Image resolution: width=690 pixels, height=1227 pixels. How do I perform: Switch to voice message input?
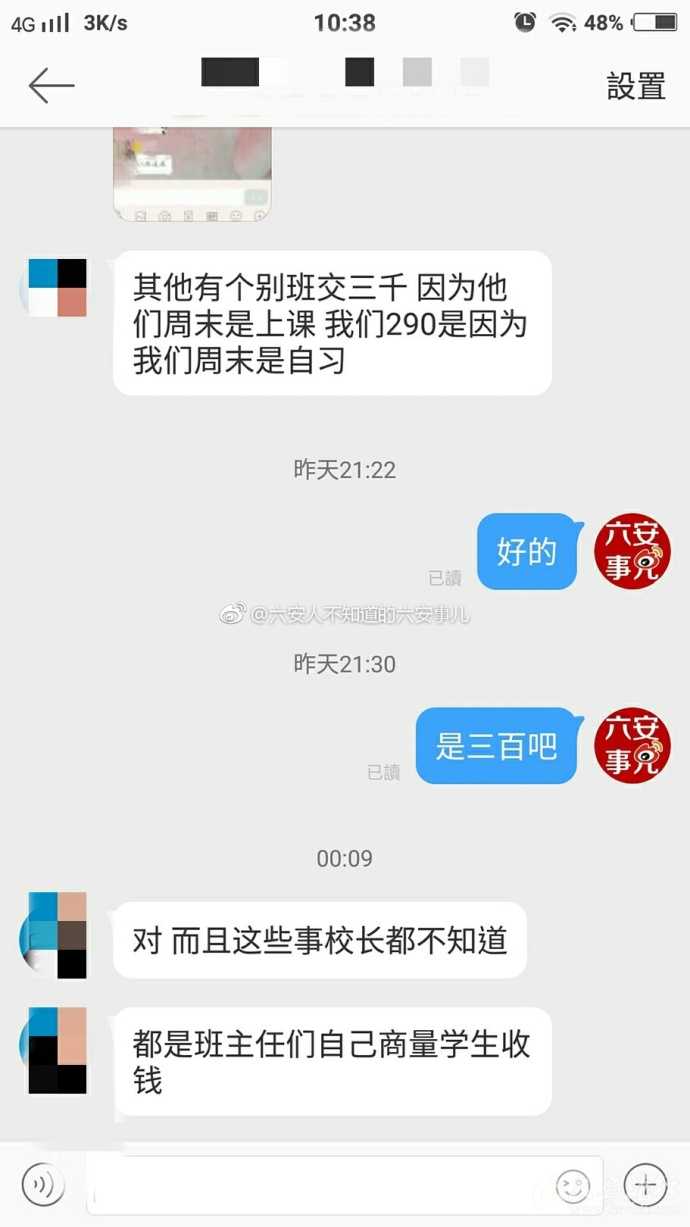click(x=43, y=1186)
